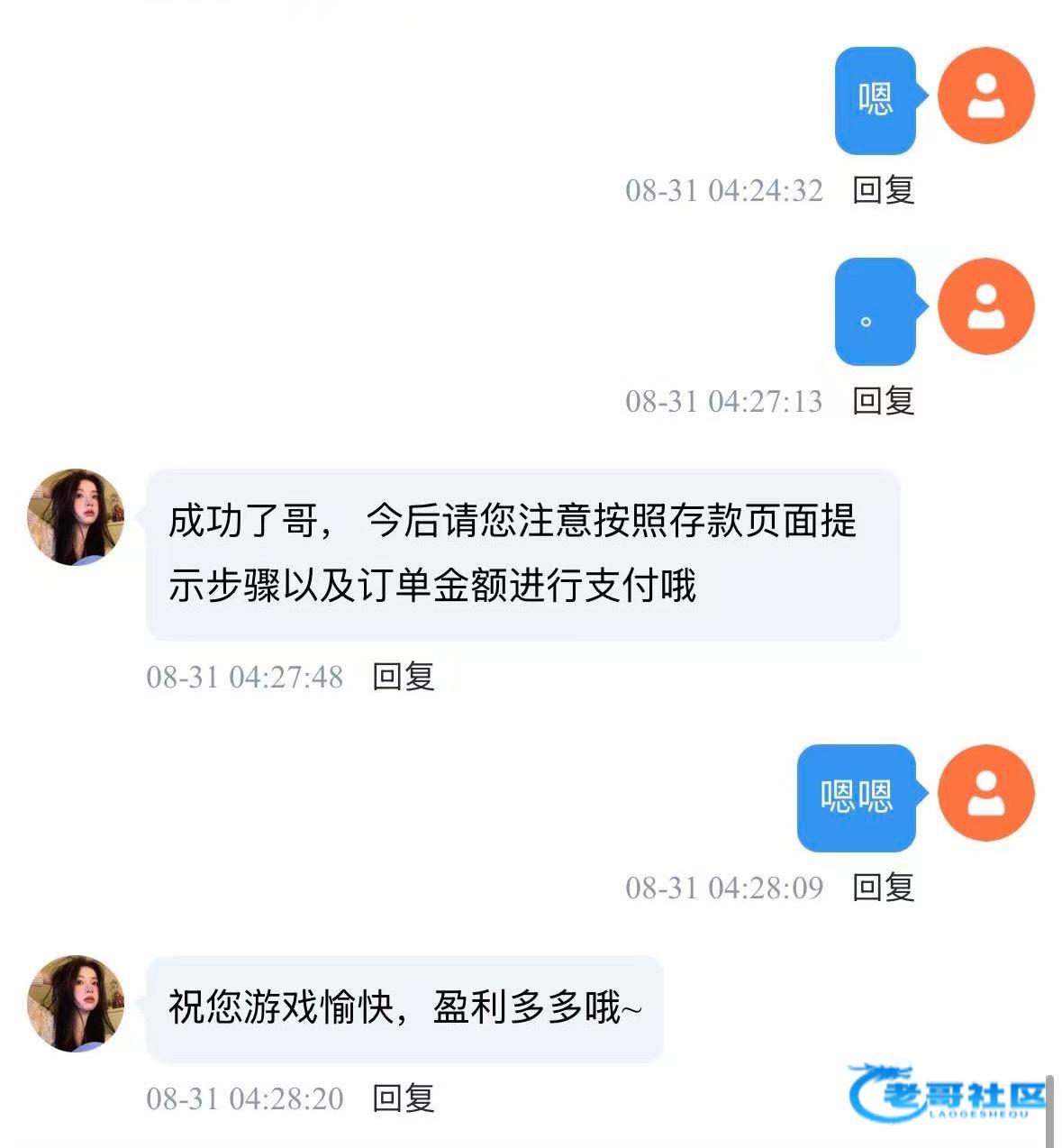1062x1148 pixels.
Task: Reply to the 04:27:13 message
Action: click(x=883, y=401)
